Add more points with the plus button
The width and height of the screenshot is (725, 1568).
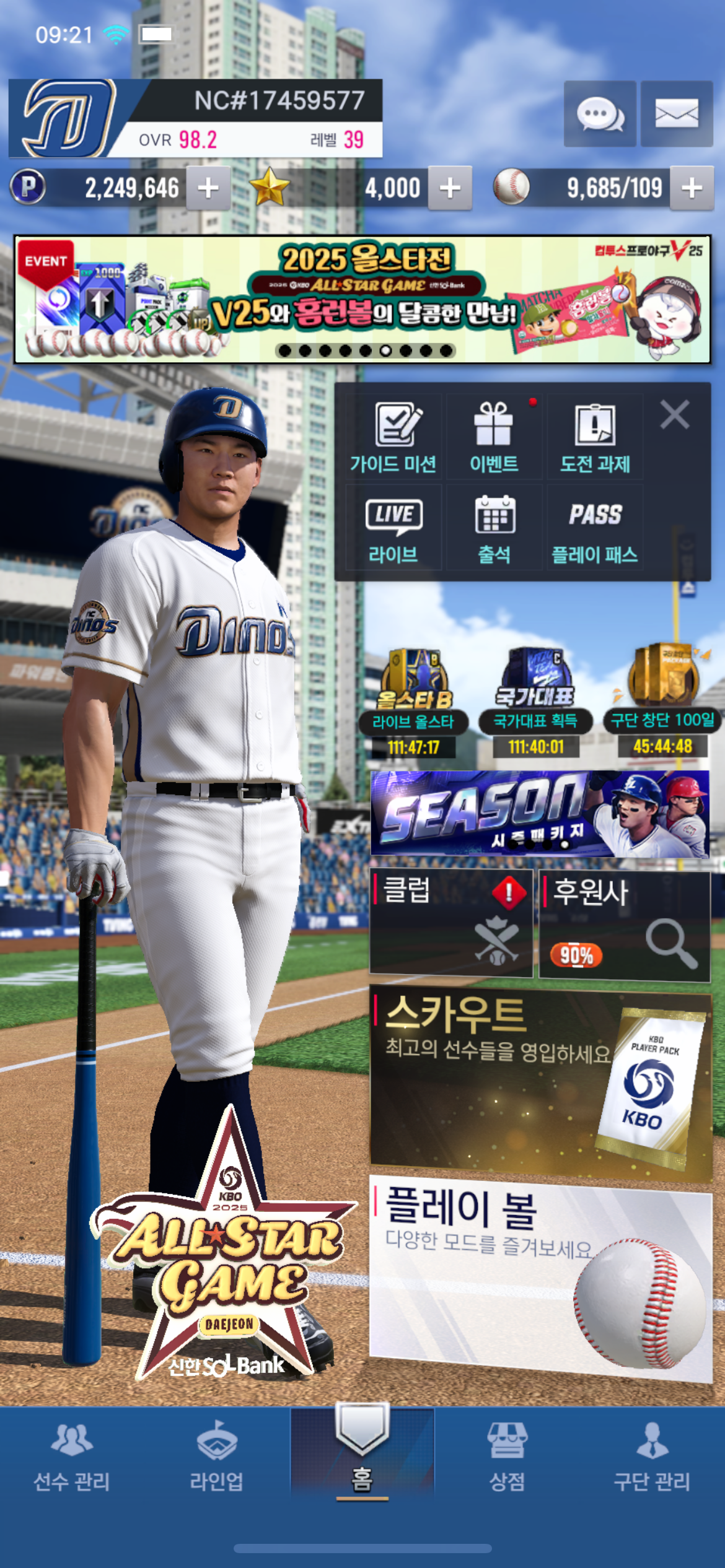(x=208, y=188)
